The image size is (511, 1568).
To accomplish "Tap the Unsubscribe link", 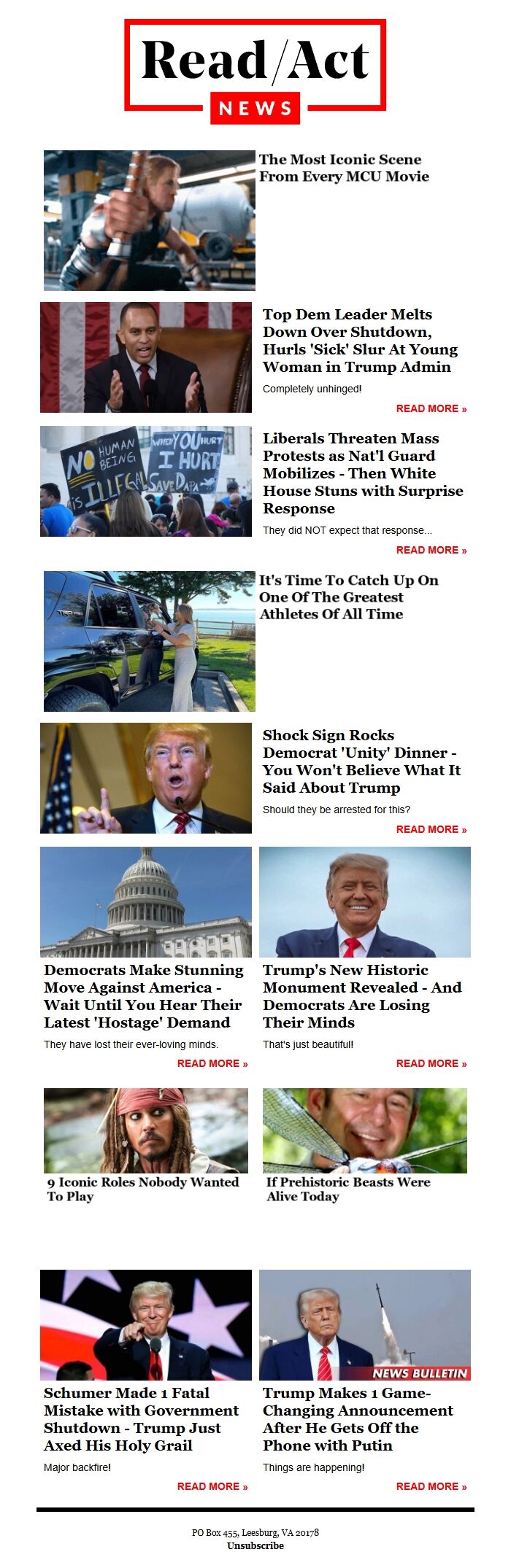I will click(x=255, y=1545).
